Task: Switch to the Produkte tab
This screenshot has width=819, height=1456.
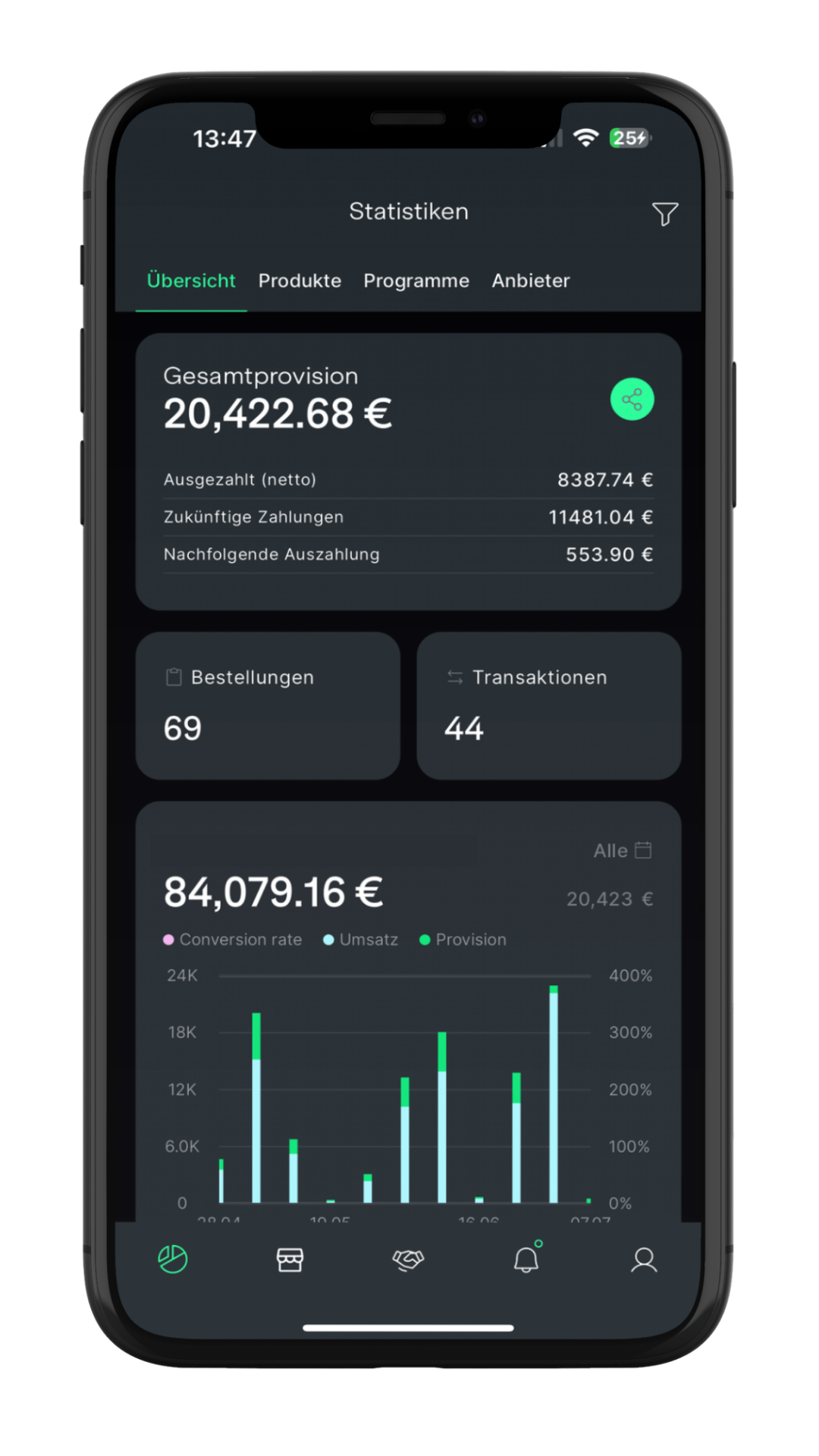Action: (x=300, y=281)
